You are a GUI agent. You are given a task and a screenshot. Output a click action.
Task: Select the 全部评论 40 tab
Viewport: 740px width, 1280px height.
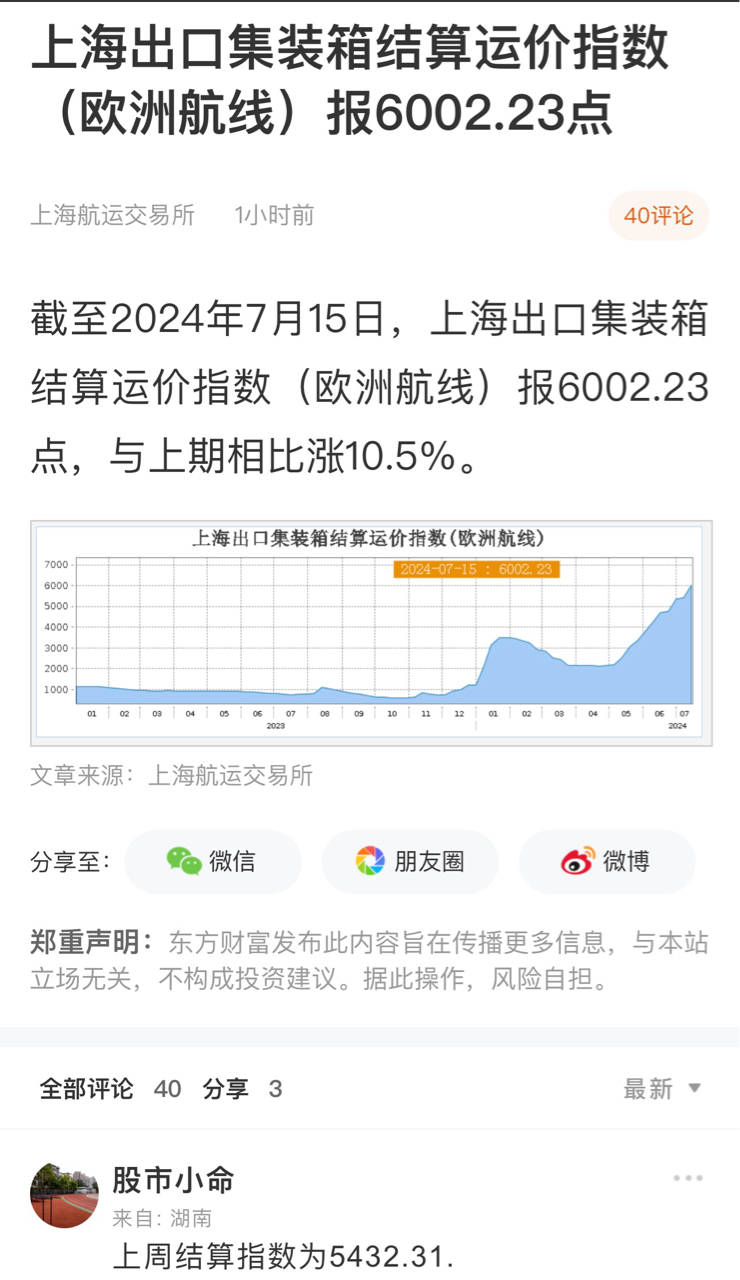coord(110,1089)
